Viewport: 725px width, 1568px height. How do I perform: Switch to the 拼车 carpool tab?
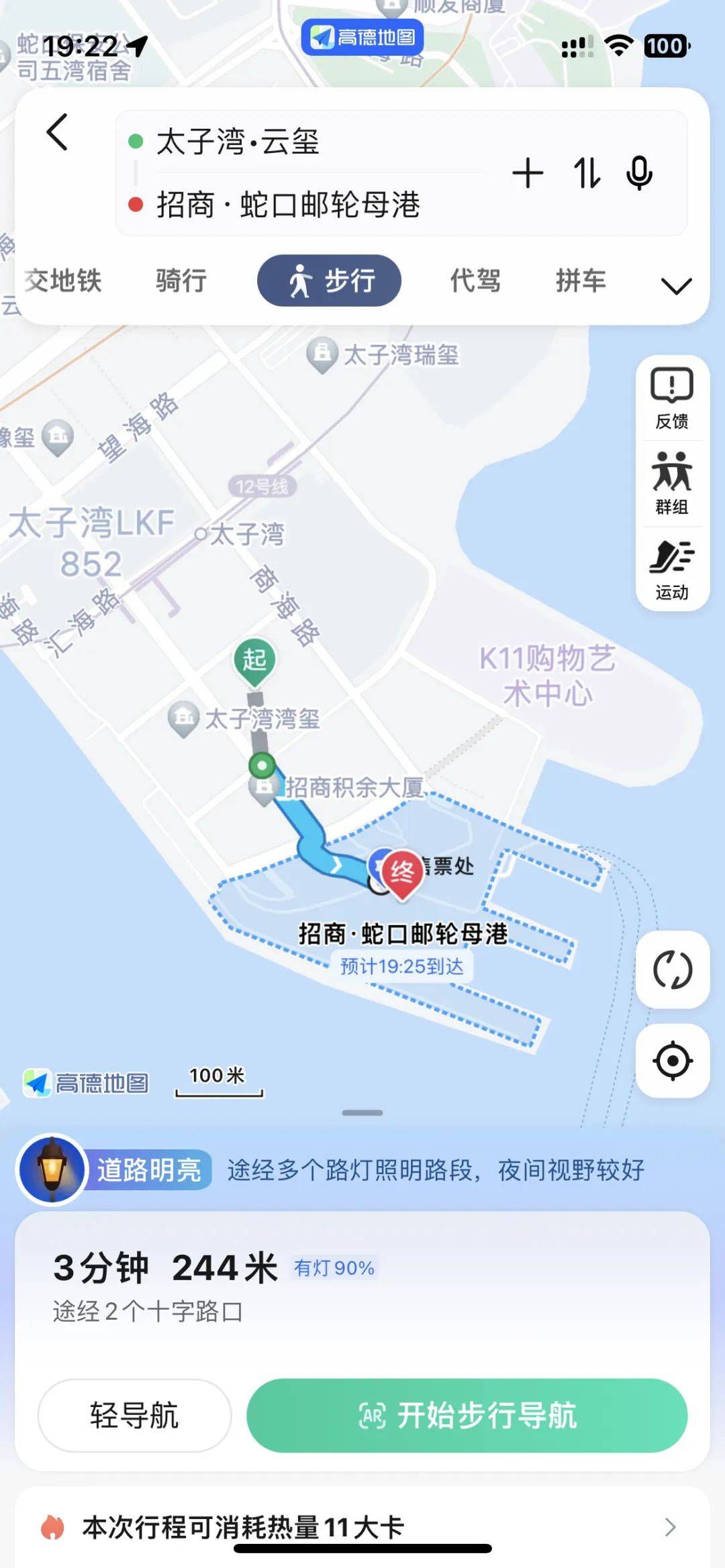pyautogui.click(x=581, y=280)
